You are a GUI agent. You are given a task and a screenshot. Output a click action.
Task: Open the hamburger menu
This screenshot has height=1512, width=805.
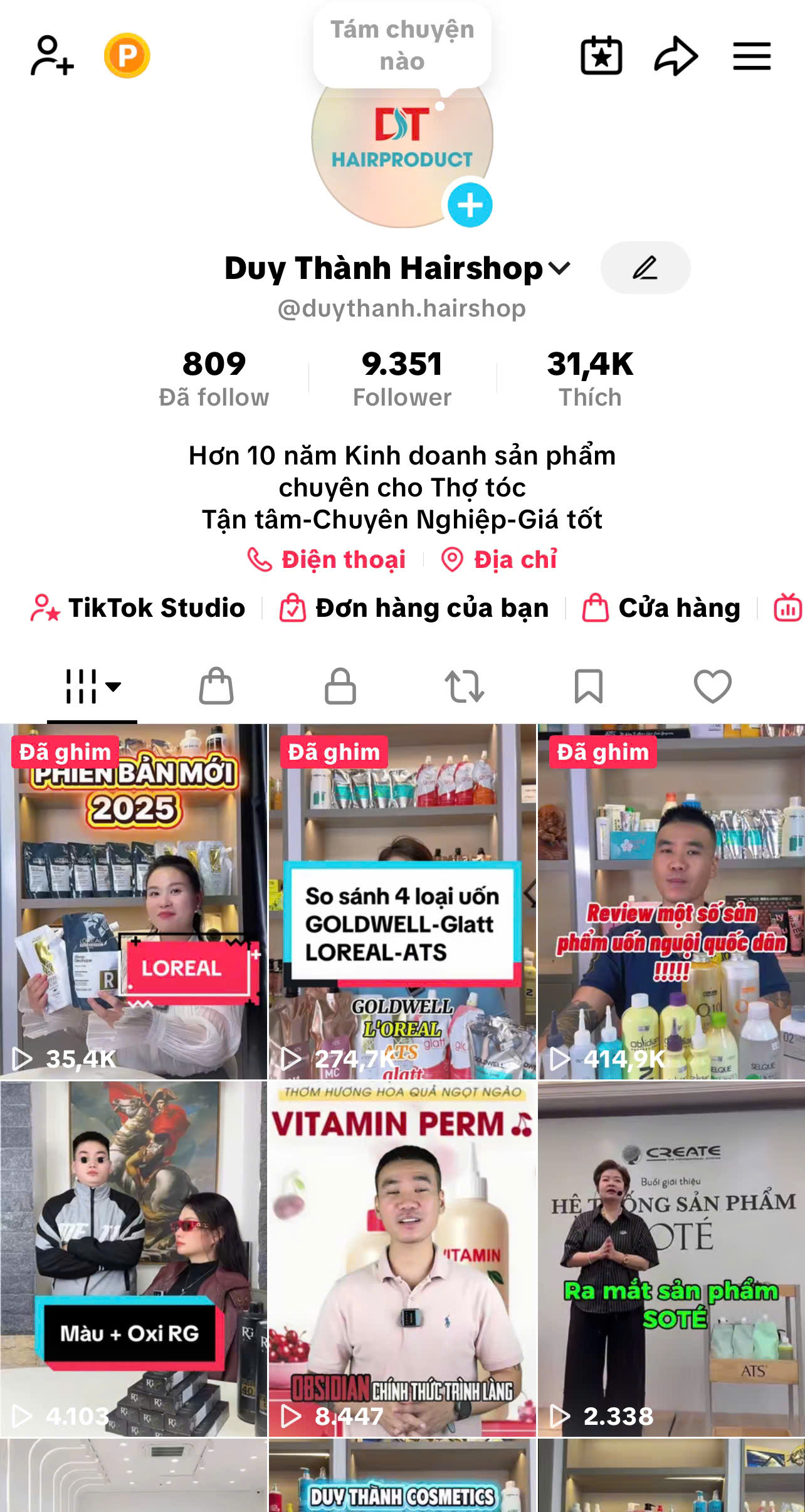click(x=752, y=56)
